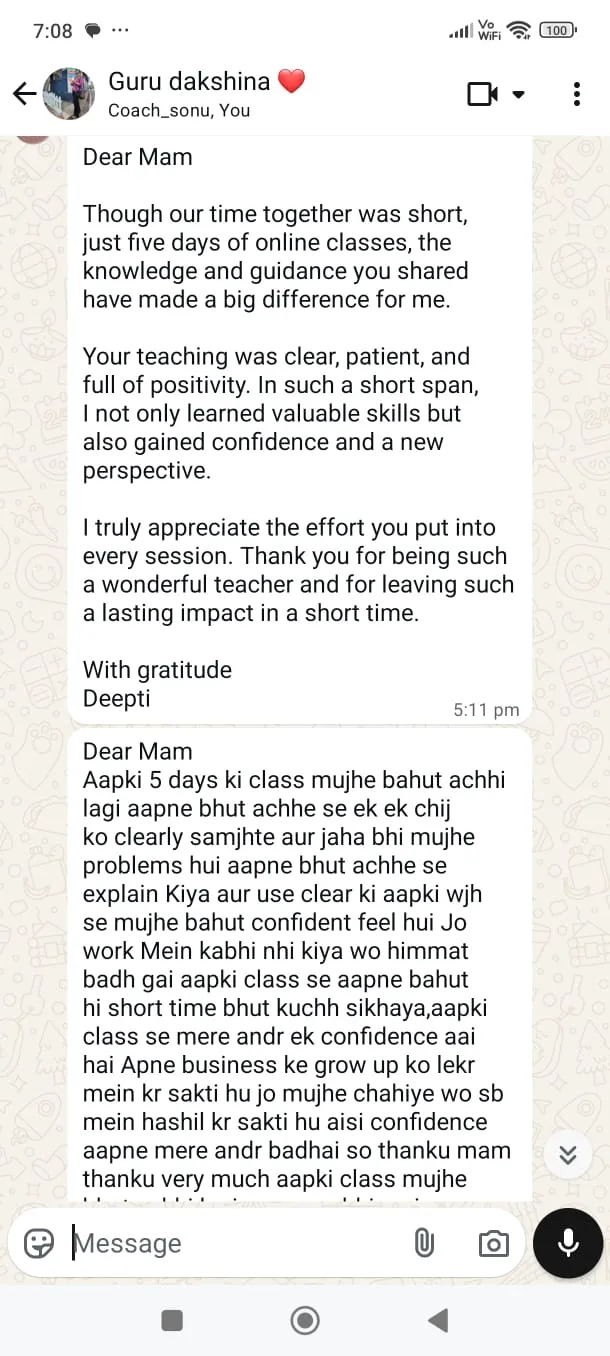Open recent apps from the navigation bar

tap(172, 1321)
